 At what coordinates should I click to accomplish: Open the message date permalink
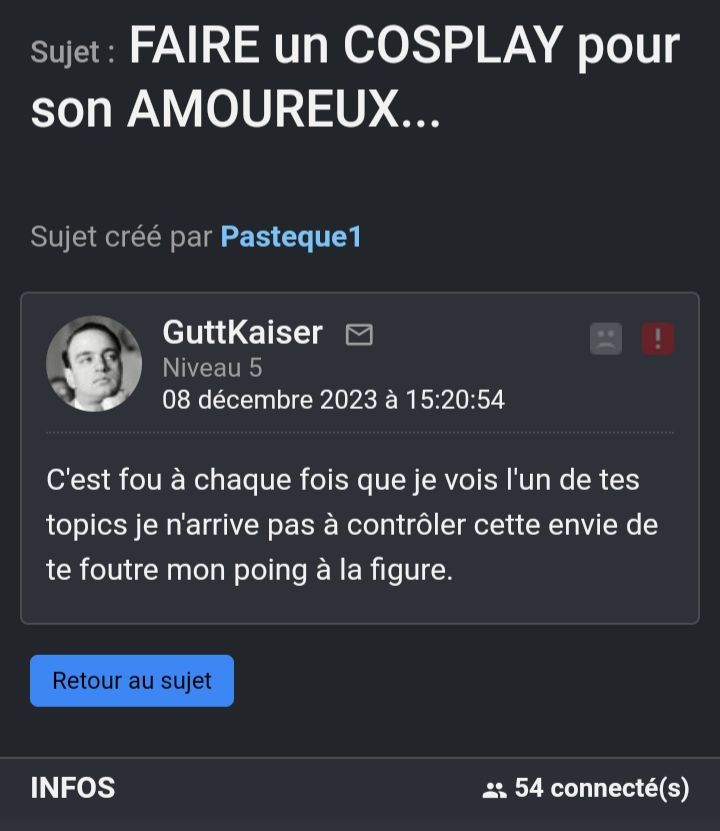[x=333, y=400]
